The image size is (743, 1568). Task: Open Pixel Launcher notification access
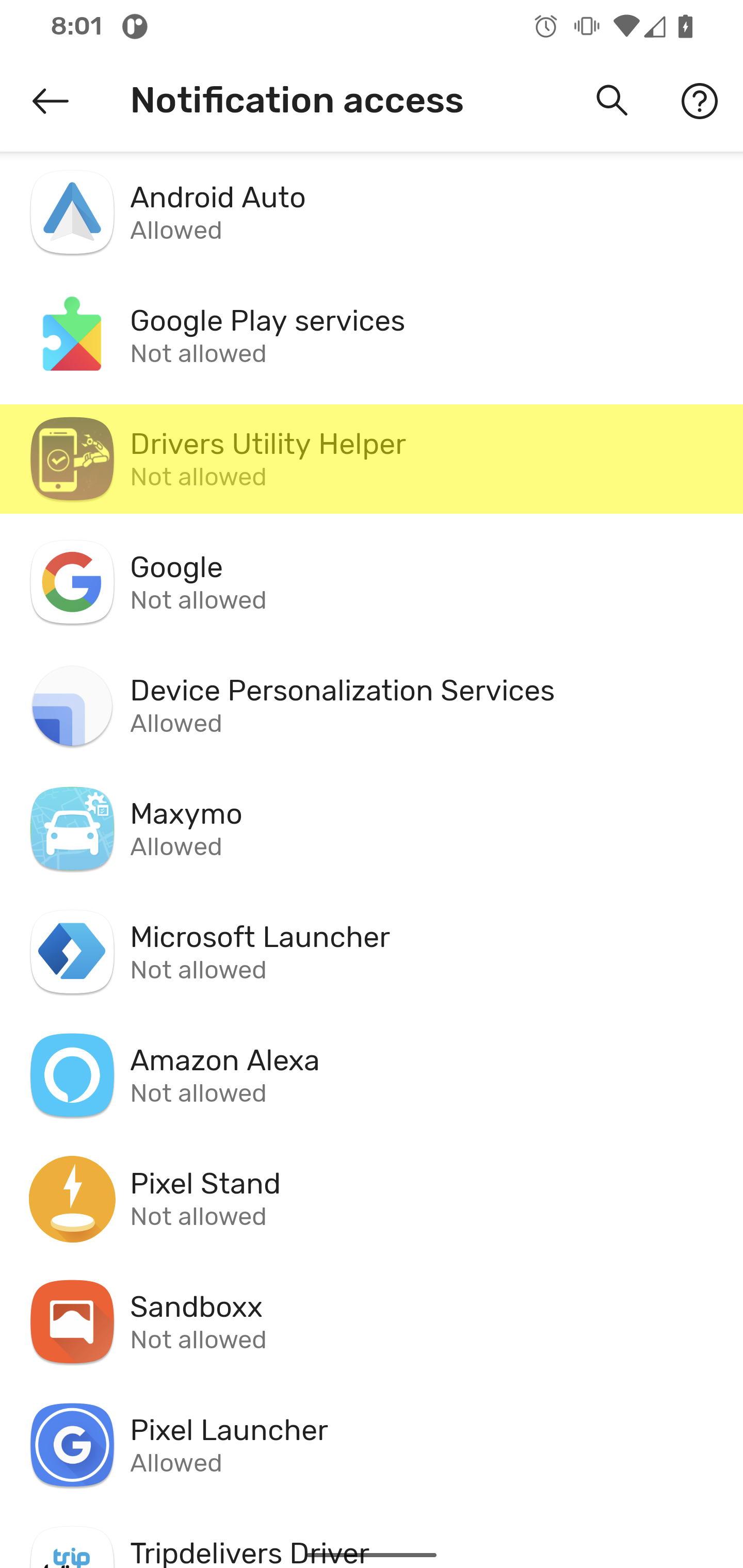(372, 1445)
